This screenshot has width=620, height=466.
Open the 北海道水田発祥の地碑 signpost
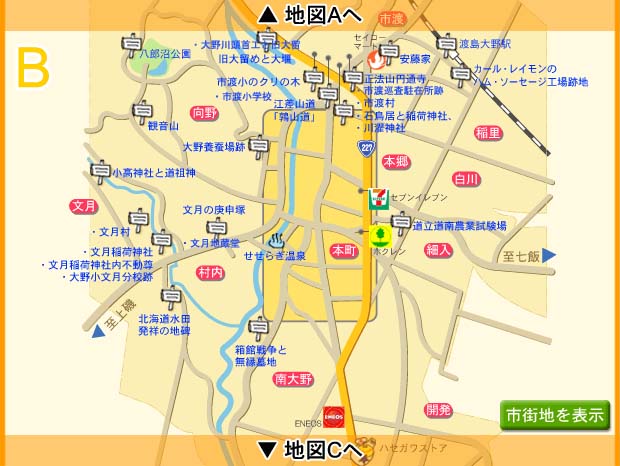click(172, 296)
